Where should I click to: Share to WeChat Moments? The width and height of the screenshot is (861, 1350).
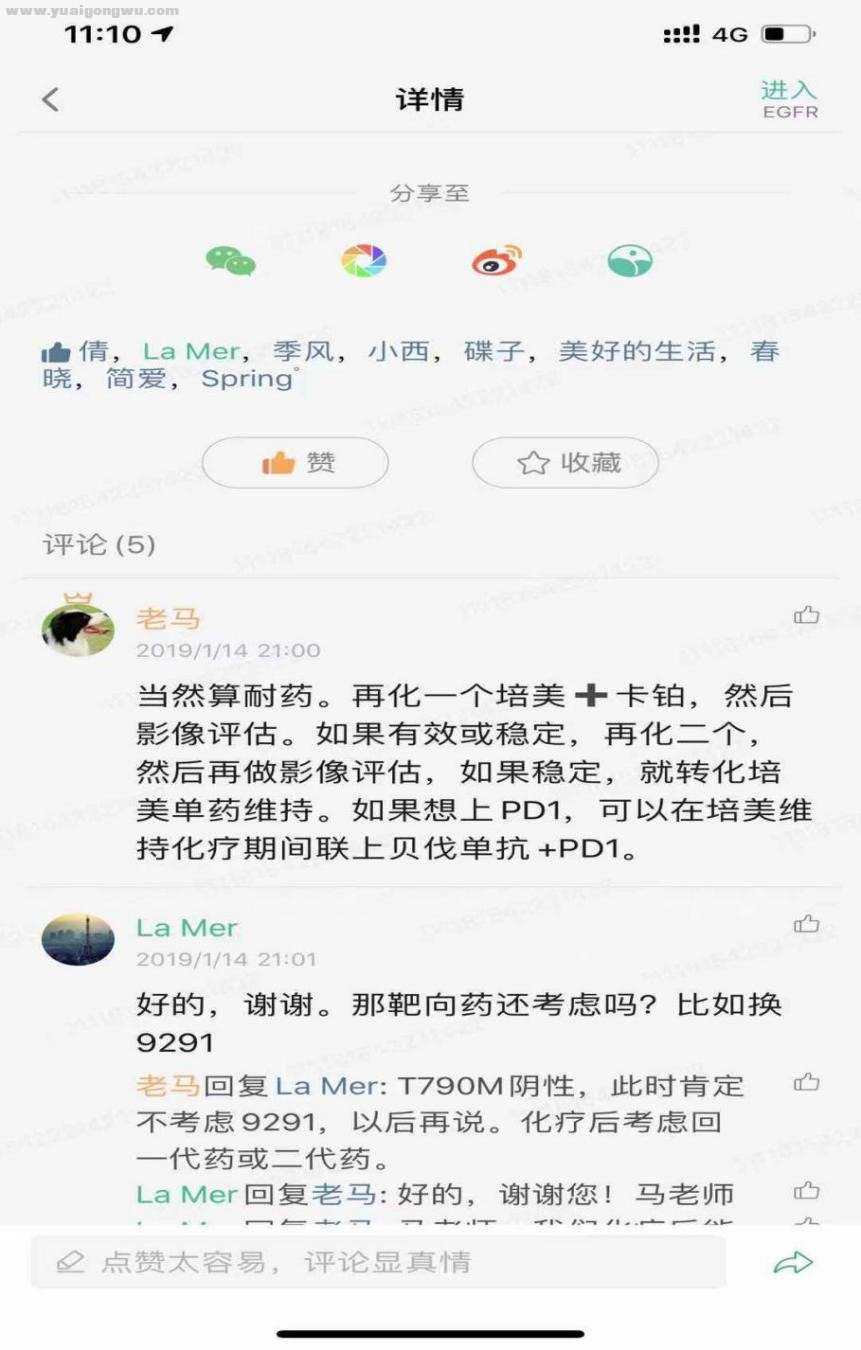tap(363, 261)
